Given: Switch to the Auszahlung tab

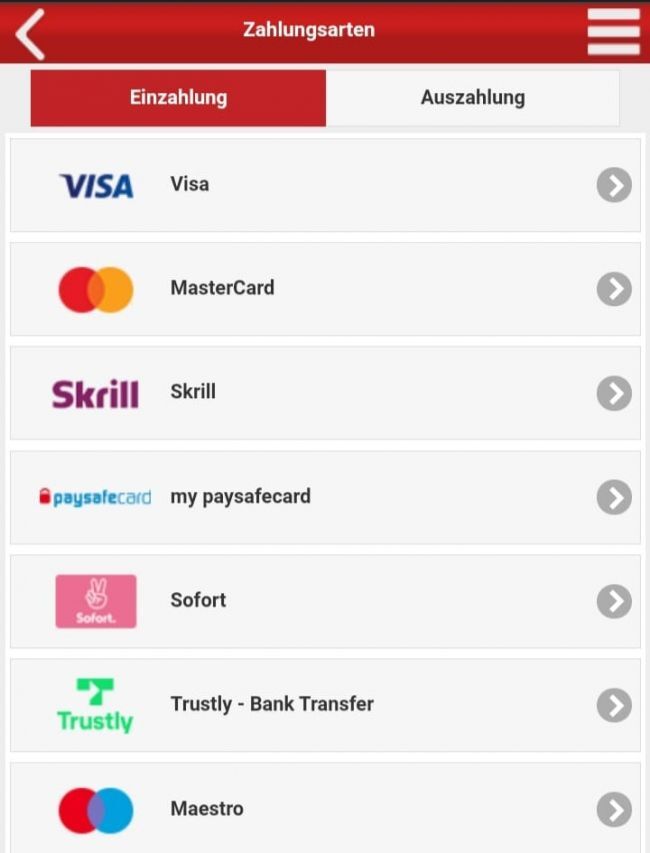Looking at the screenshot, I should [472, 98].
